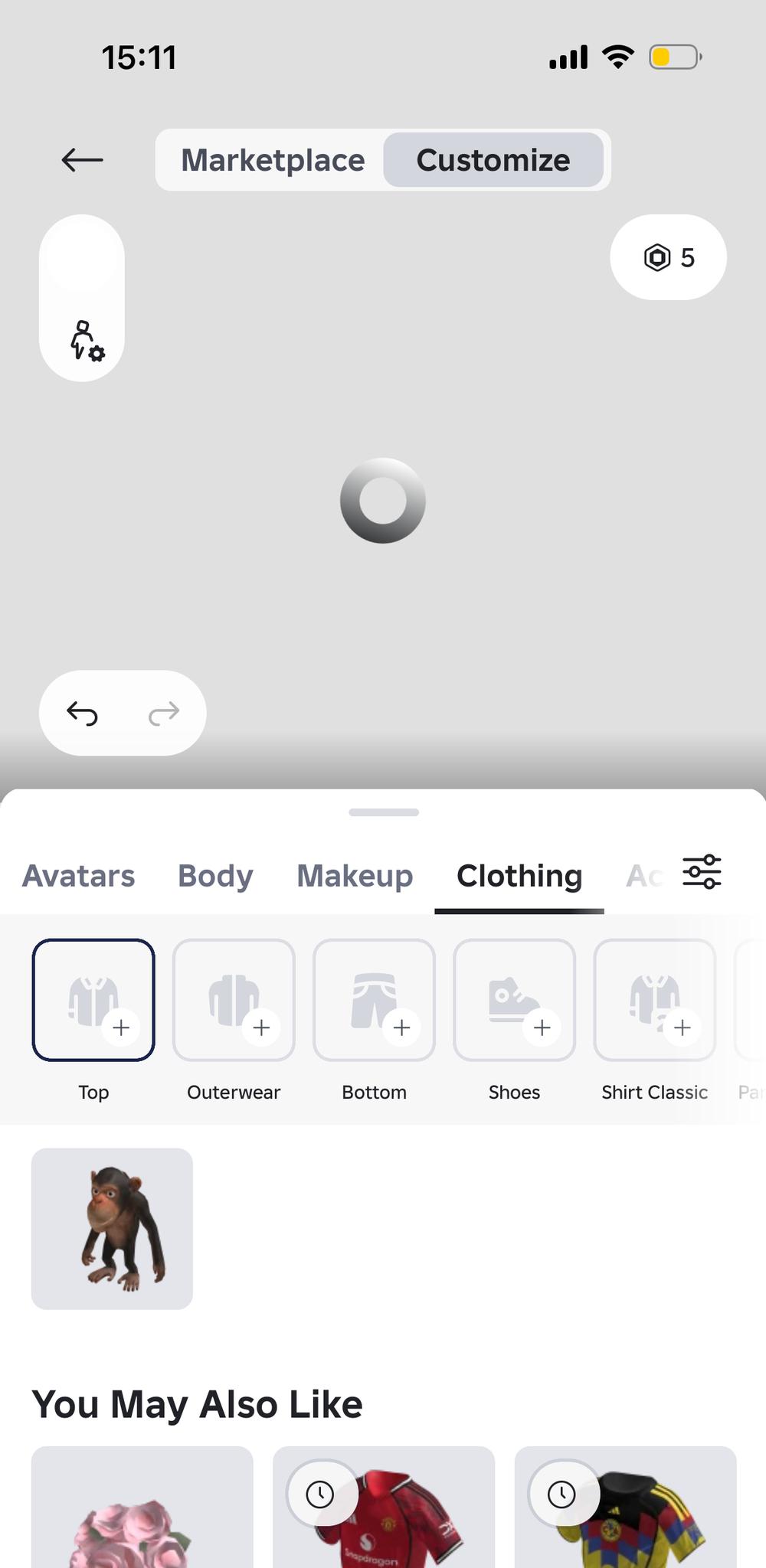Open the Avatars category
Image resolution: width=766 pixels, height=1568 pixels.
tap(78, 876)
